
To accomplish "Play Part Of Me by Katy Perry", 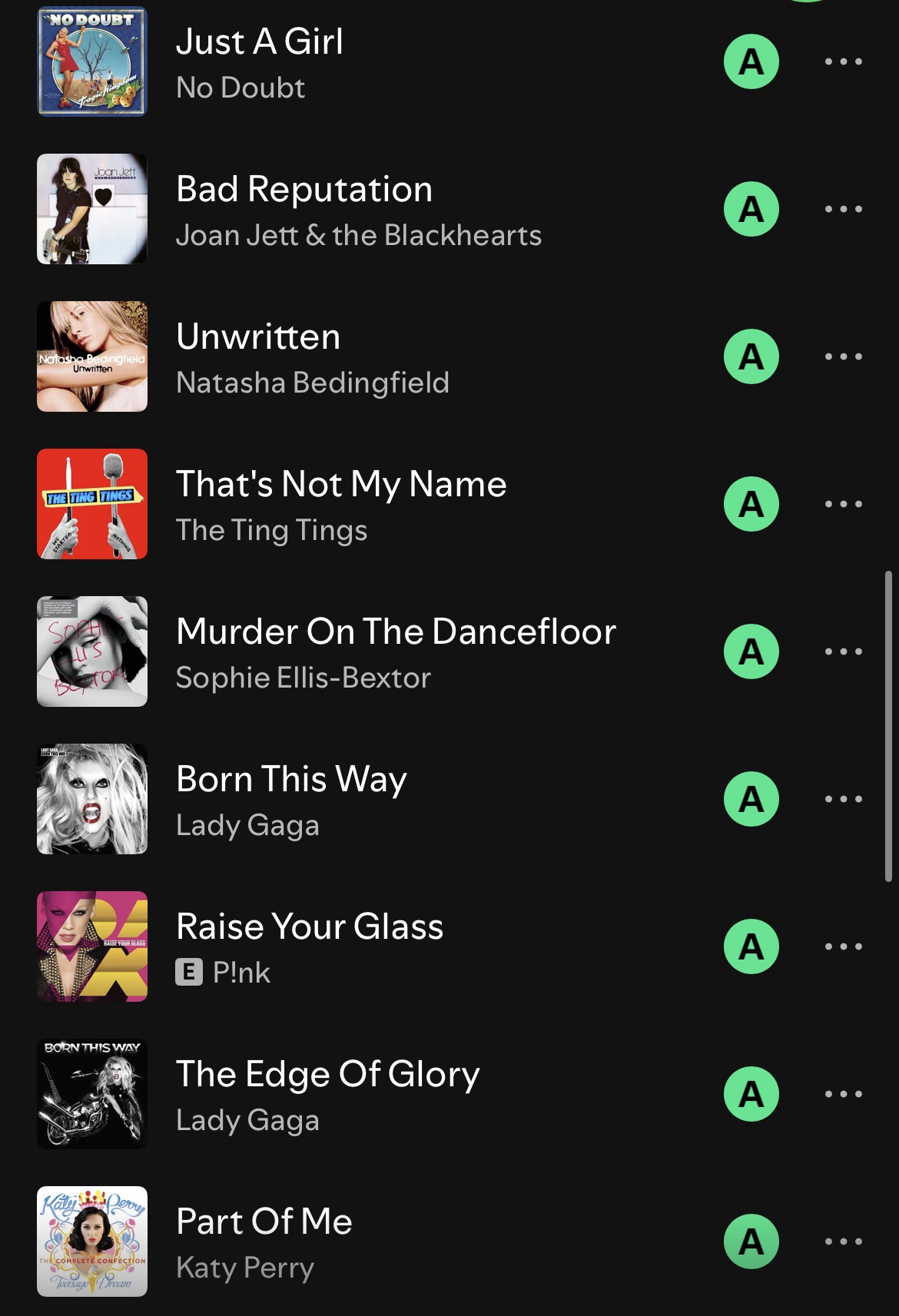I will pos(264,1223).
